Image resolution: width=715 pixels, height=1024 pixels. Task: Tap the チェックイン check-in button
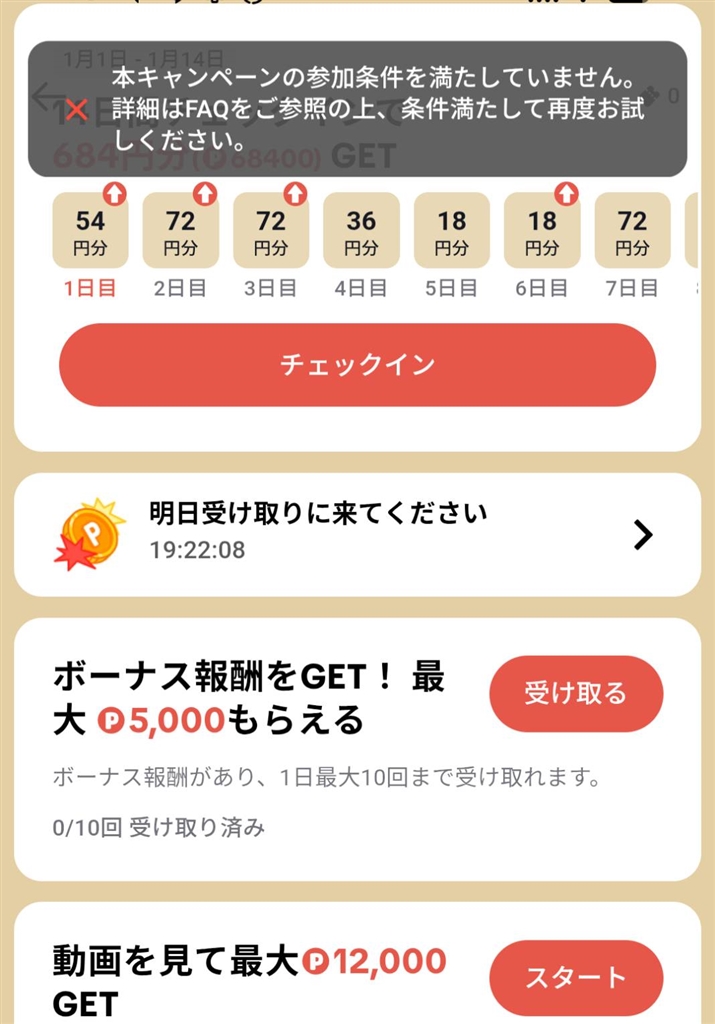pos(357,365)
